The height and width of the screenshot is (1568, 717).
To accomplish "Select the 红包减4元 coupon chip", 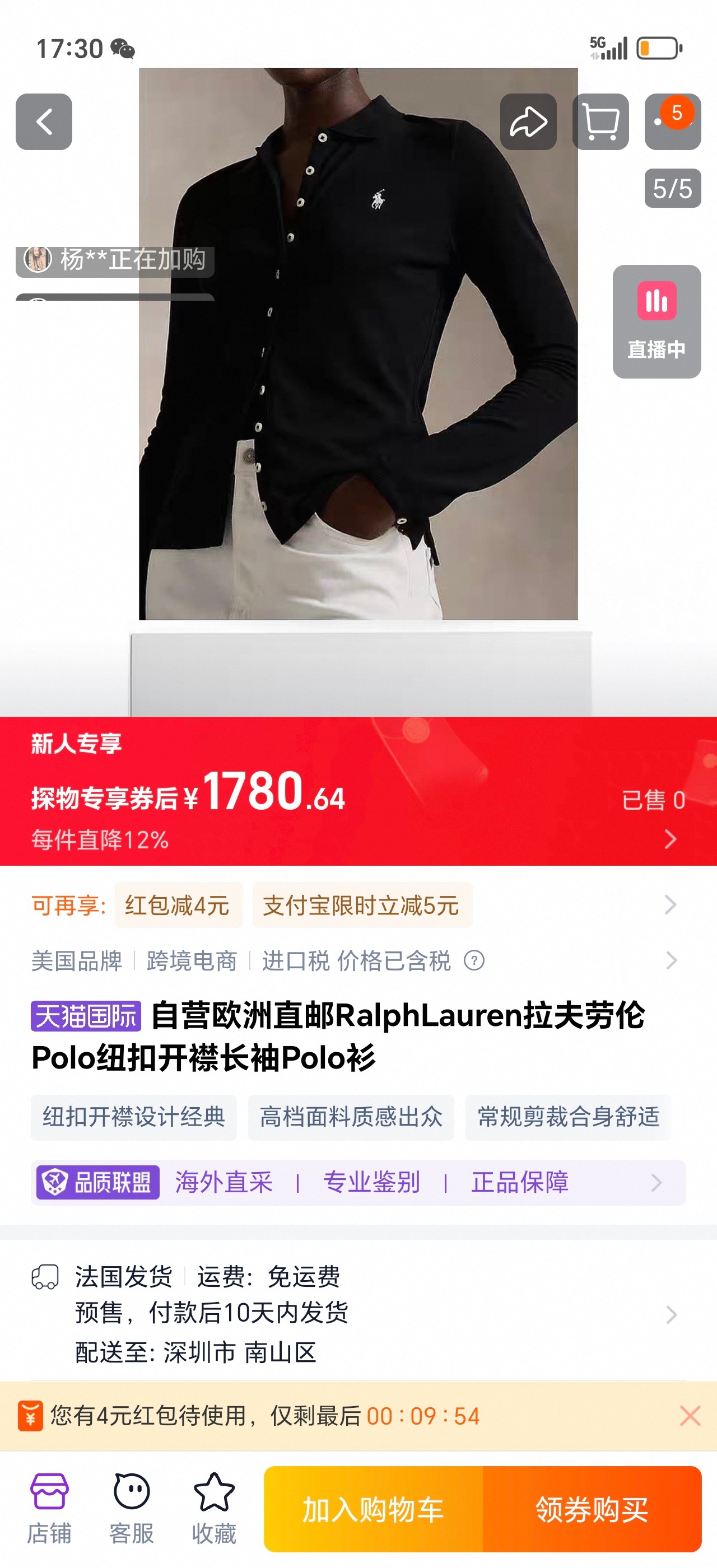I will 178,905.
